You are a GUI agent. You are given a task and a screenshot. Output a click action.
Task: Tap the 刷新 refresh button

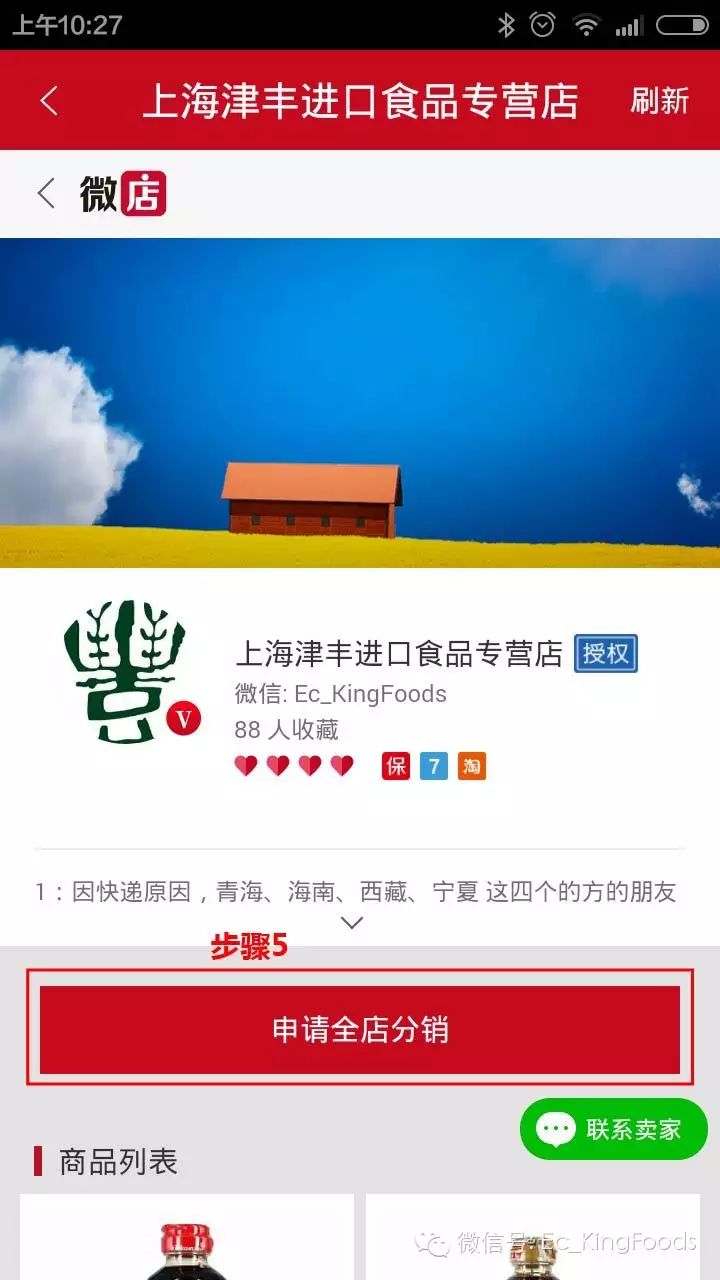659,101
